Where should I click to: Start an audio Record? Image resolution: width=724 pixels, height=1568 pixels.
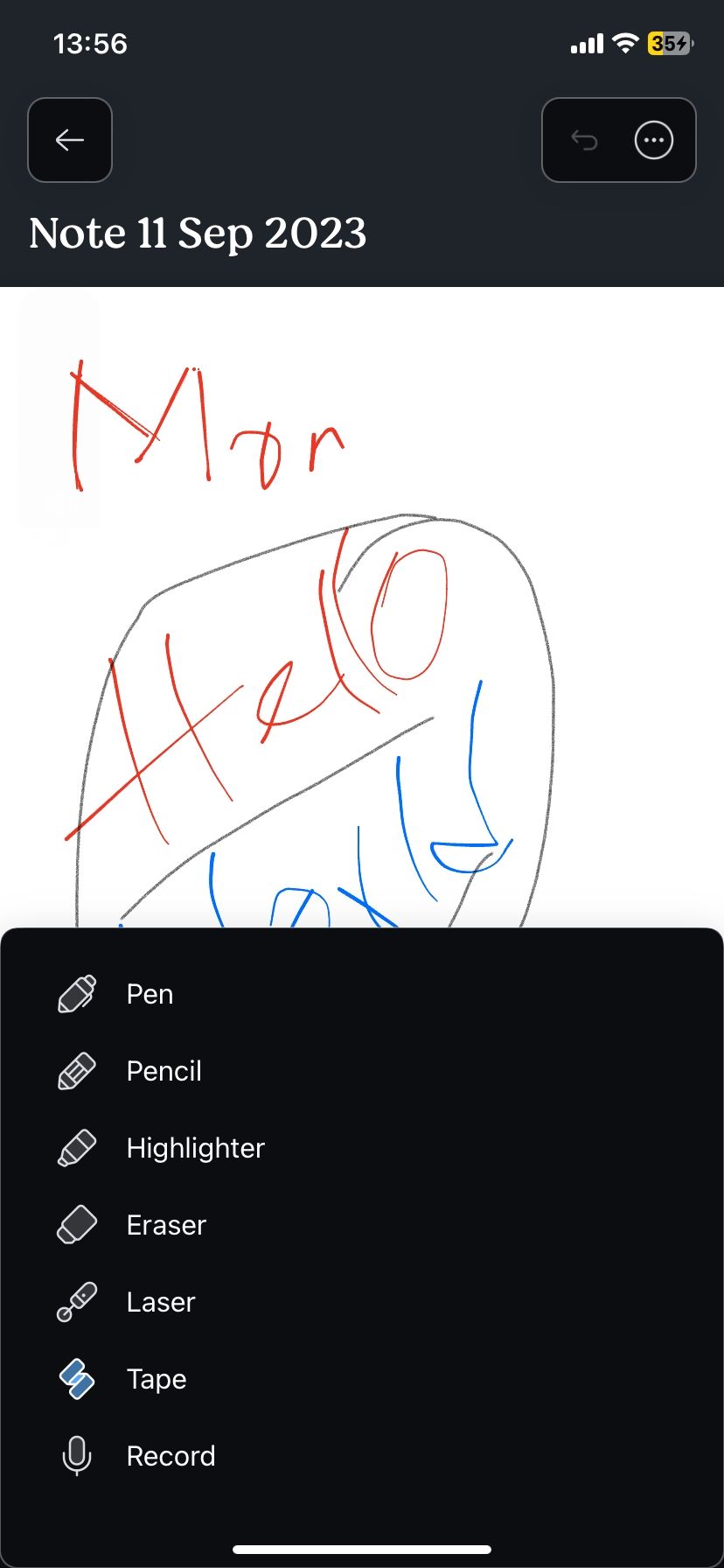point(171,1456)
